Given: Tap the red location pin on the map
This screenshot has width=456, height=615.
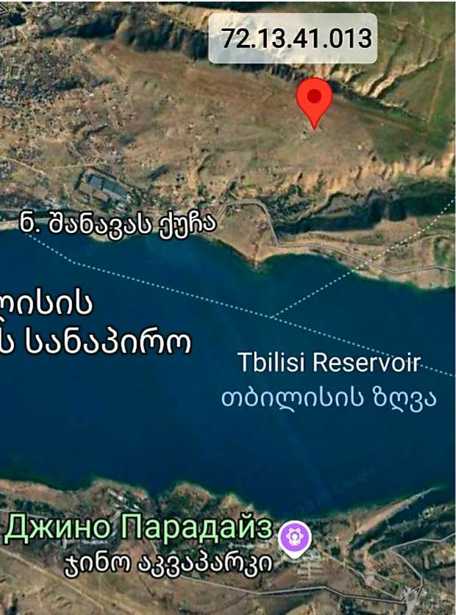Looking at the screenshot, I should tap(314, 103).
